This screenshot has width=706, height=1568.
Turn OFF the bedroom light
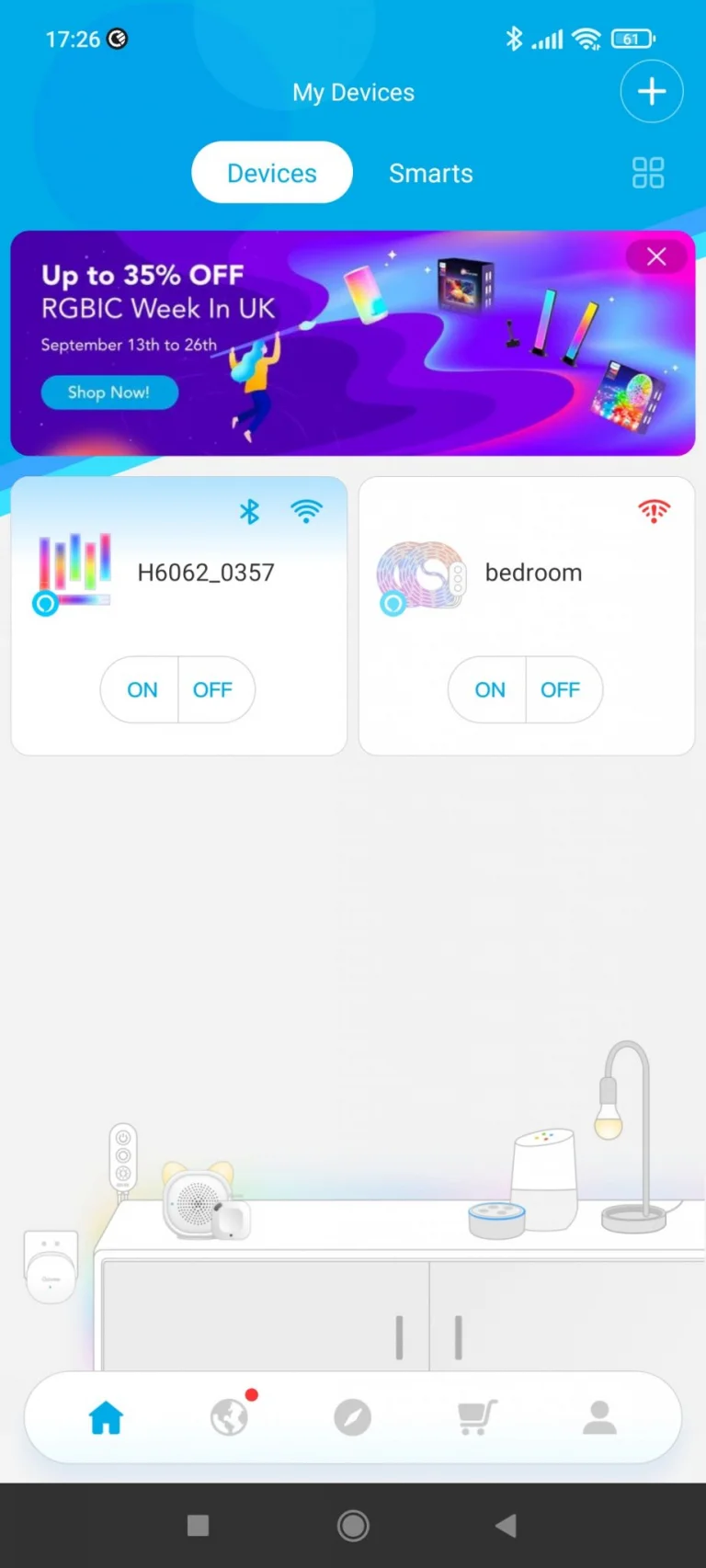click(560, 689)
